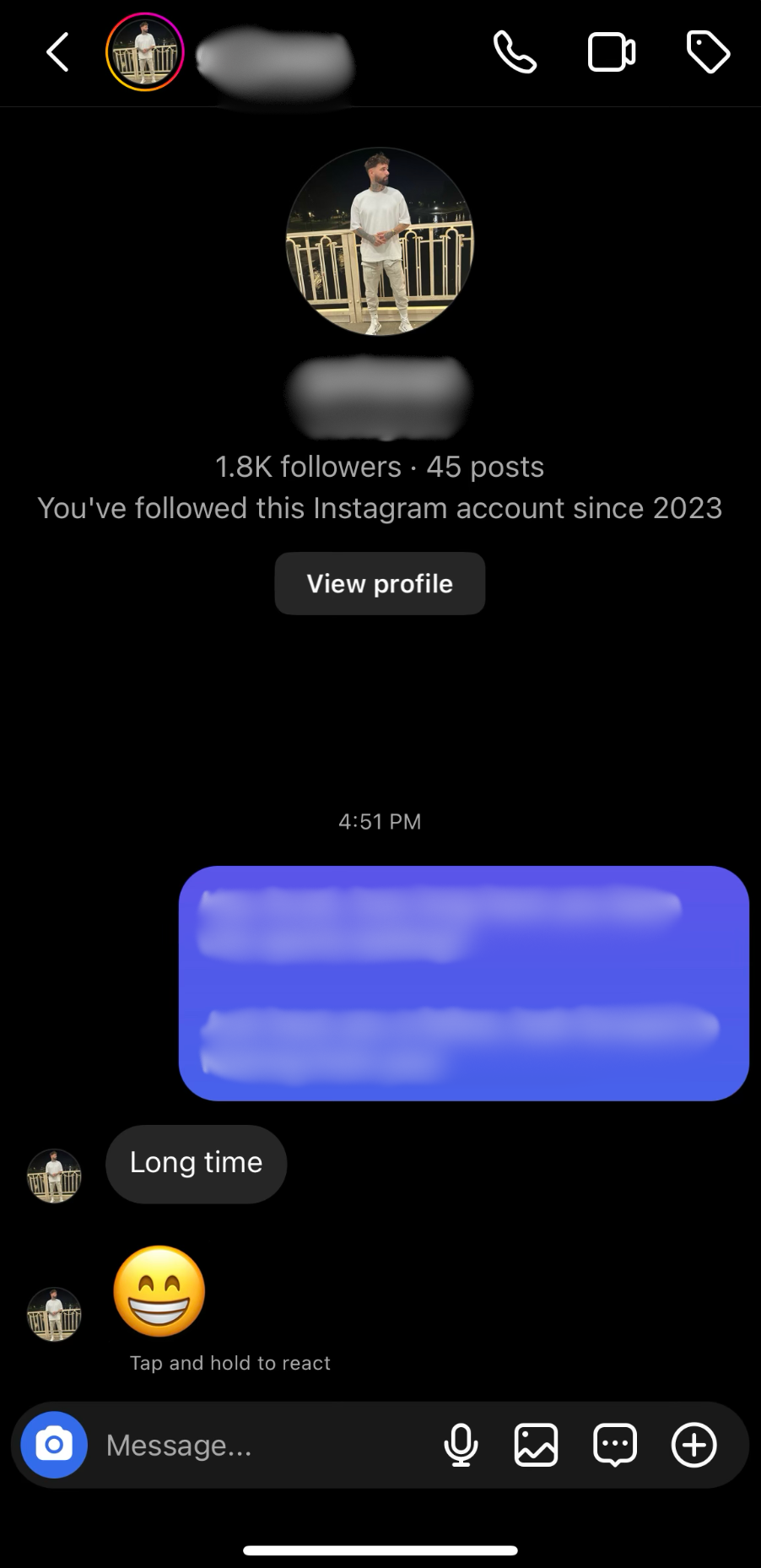Screen dimensions: 761x1568
Task: Open the photo gallery picker
Action: (x=536, y=1445)
